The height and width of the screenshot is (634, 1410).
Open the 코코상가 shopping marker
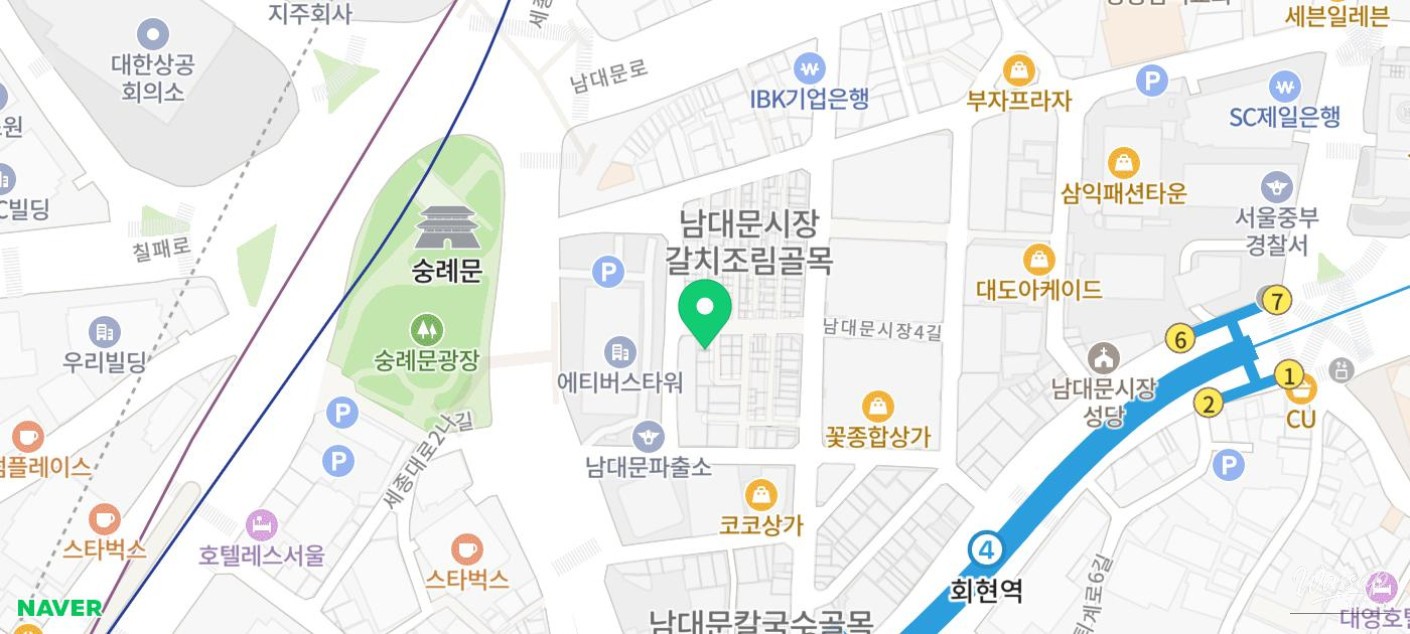click(761, 494)
